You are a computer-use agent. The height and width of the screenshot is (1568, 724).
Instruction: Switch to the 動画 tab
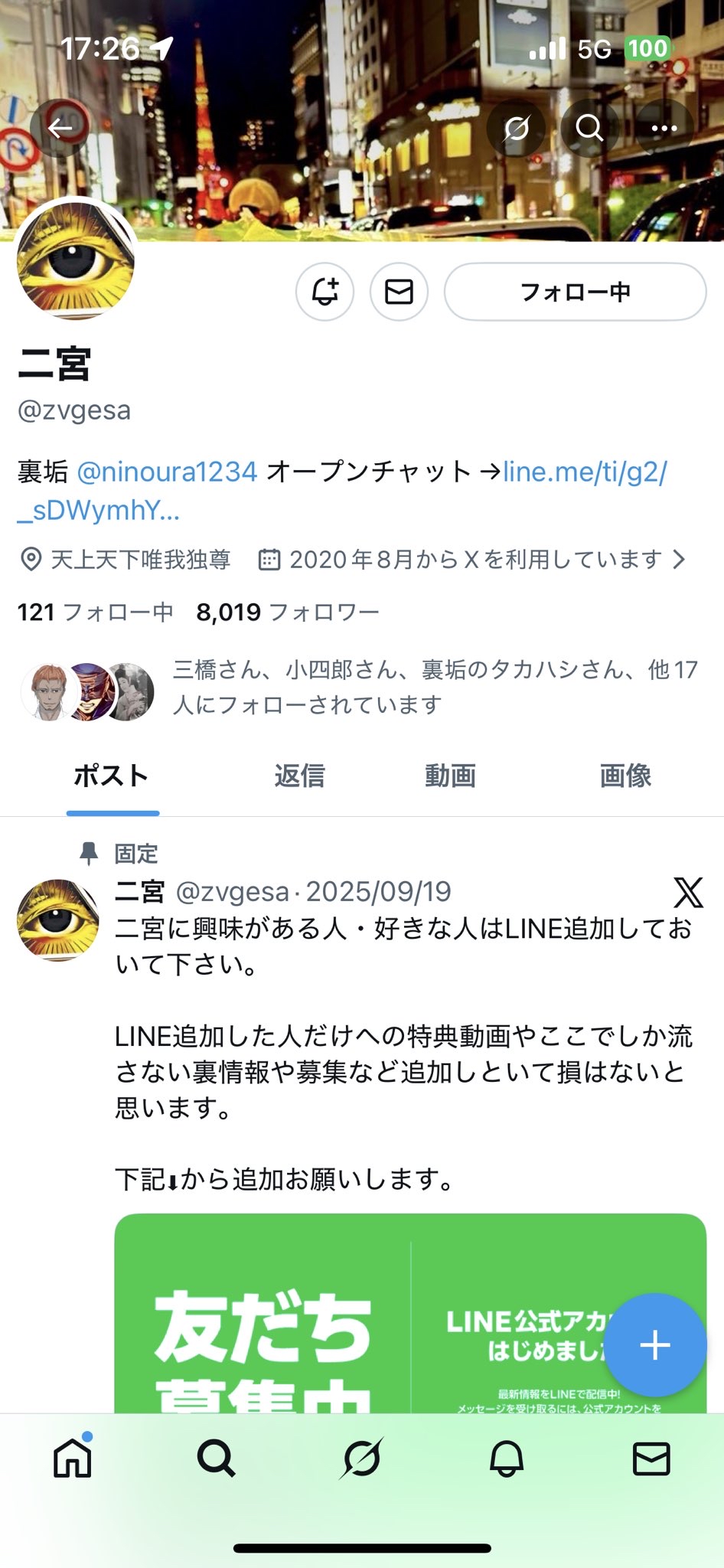tap(450, 776)
